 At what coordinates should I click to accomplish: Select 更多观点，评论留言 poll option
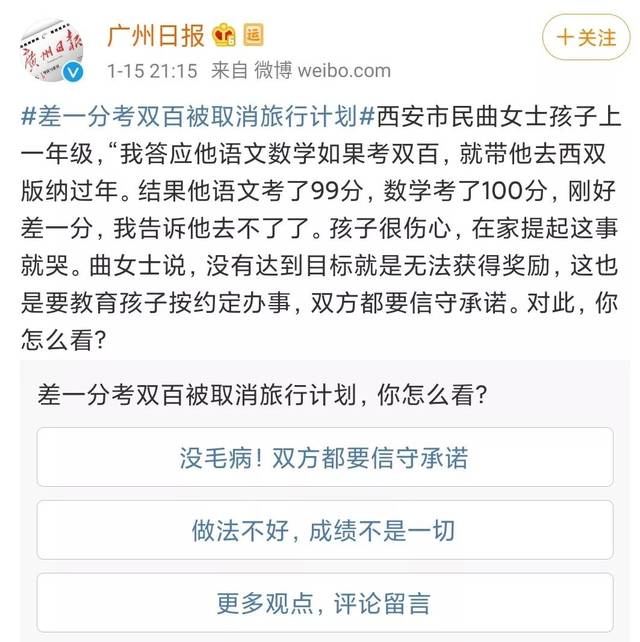coord(324,603)
